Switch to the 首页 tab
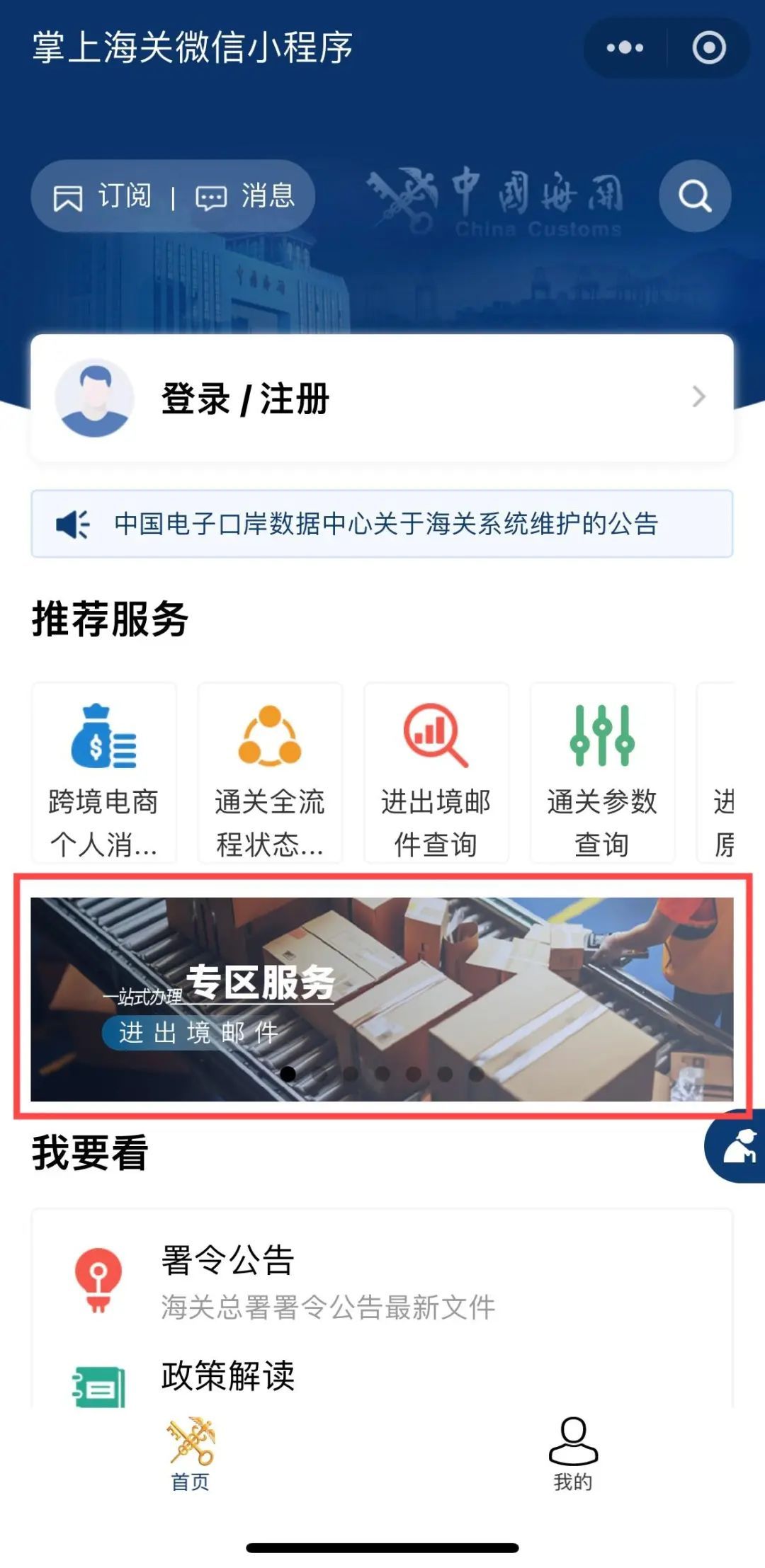 pyautogui.click(x=191, y=1455)
